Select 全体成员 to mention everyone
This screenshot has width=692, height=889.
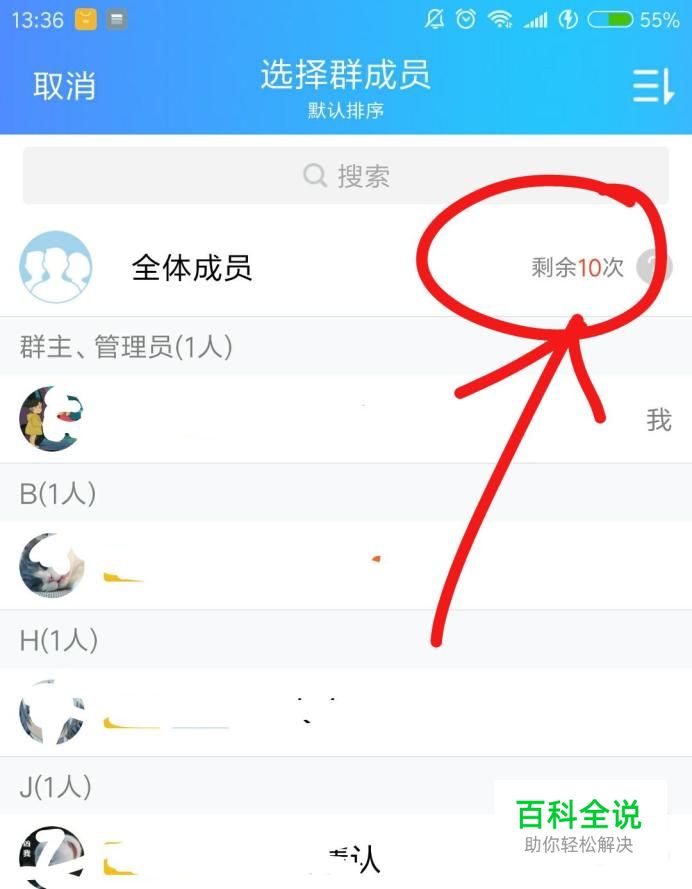click(190, 267)
